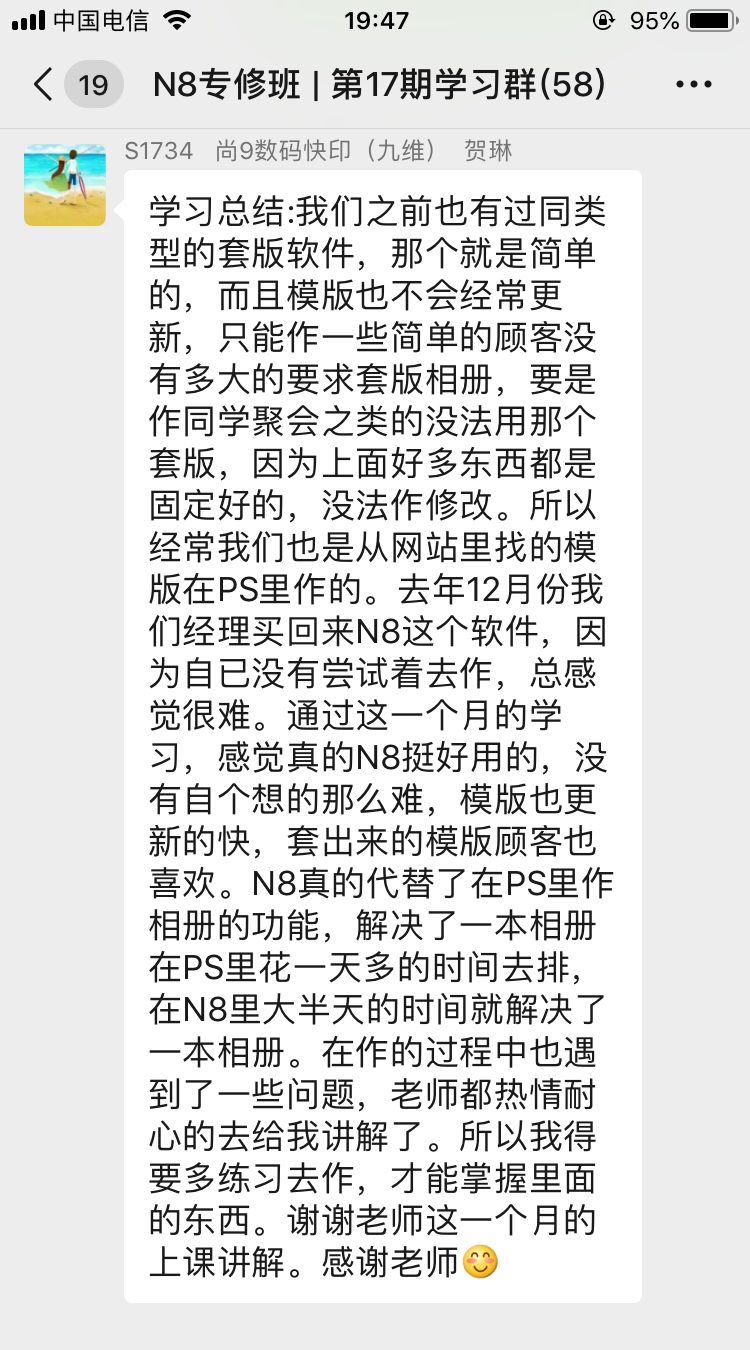Open 贺琳's profile avatar
Viewport: 750px width, 1350px height.
(65, 185)
